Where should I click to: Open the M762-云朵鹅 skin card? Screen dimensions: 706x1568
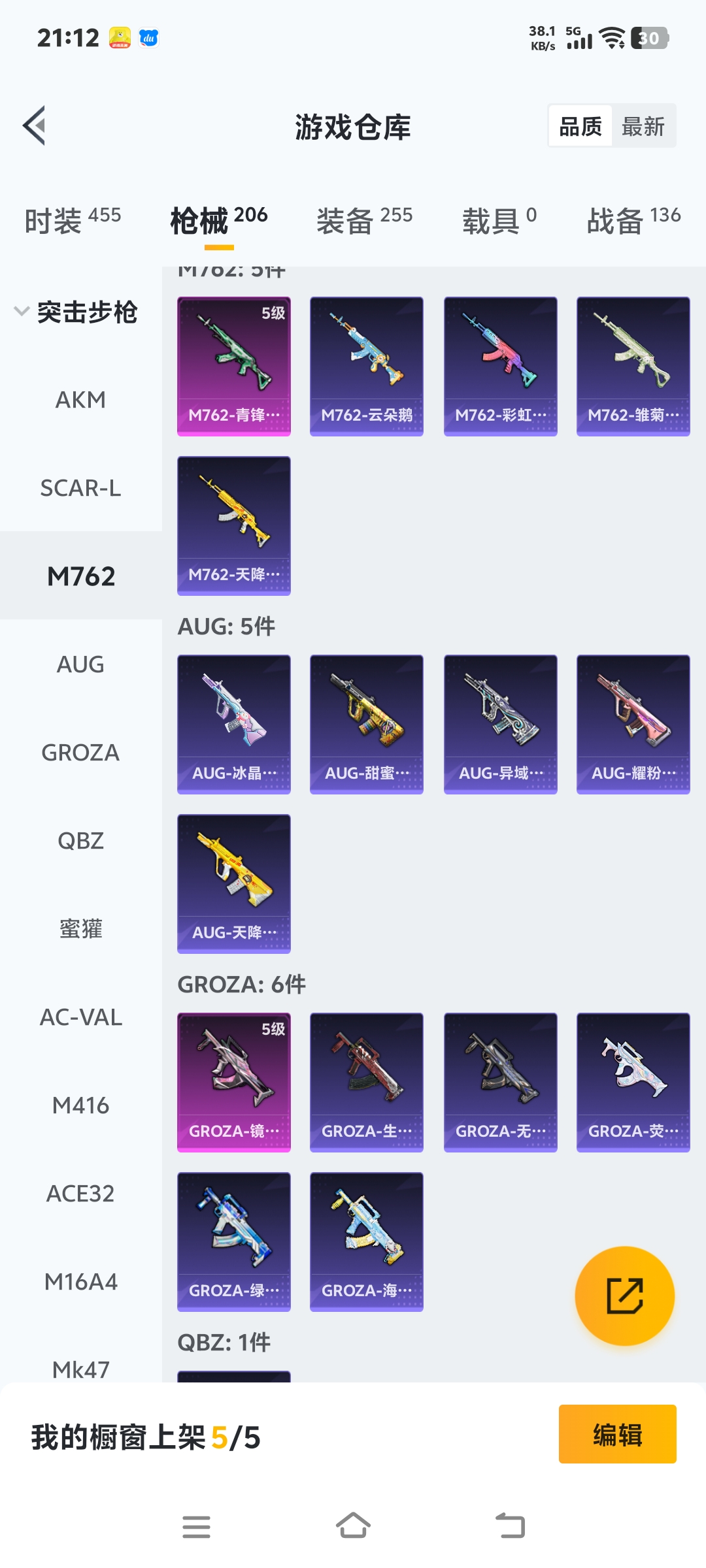367,366
